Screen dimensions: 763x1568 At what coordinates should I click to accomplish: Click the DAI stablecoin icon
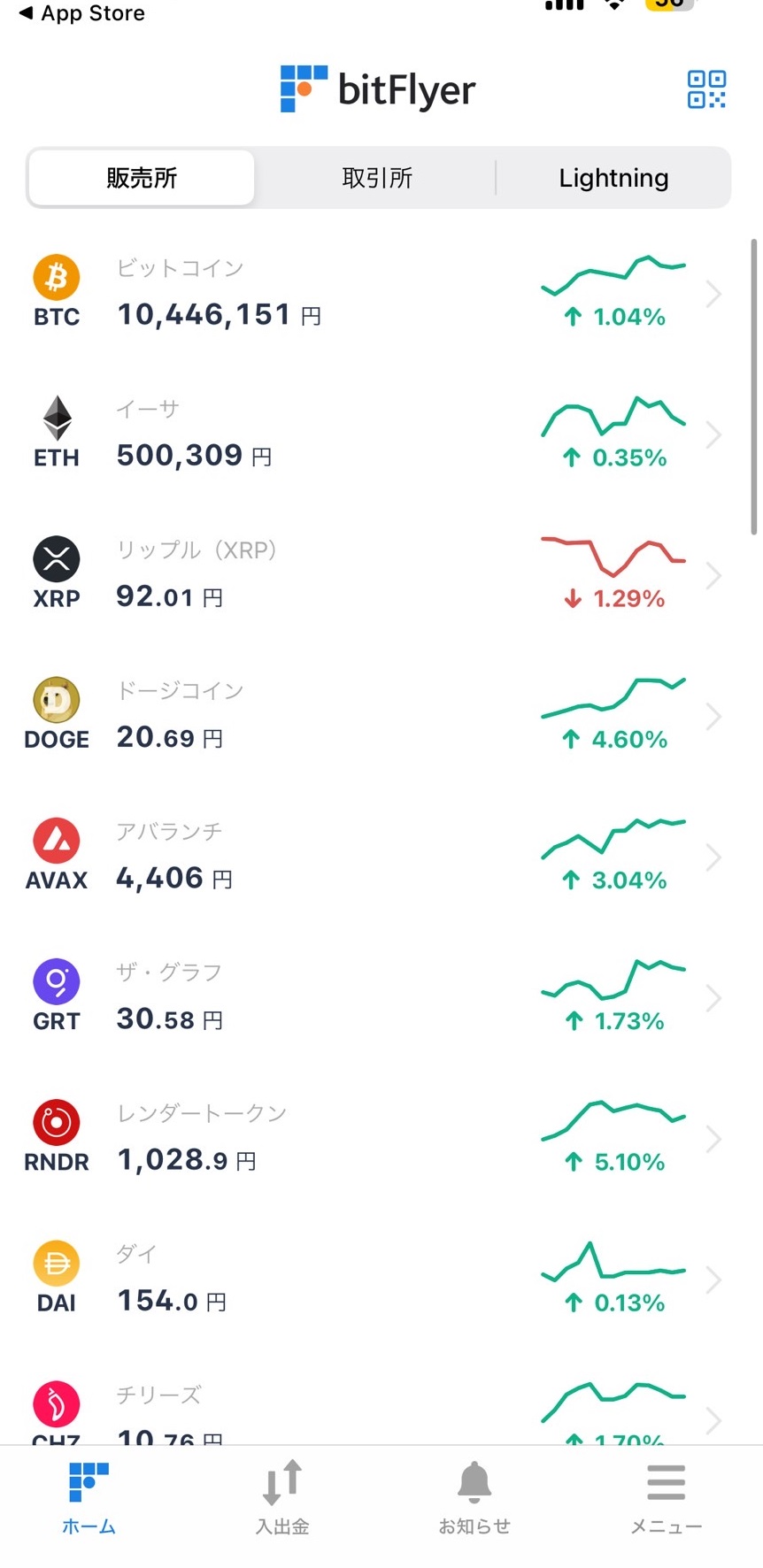pos(56,1262)
